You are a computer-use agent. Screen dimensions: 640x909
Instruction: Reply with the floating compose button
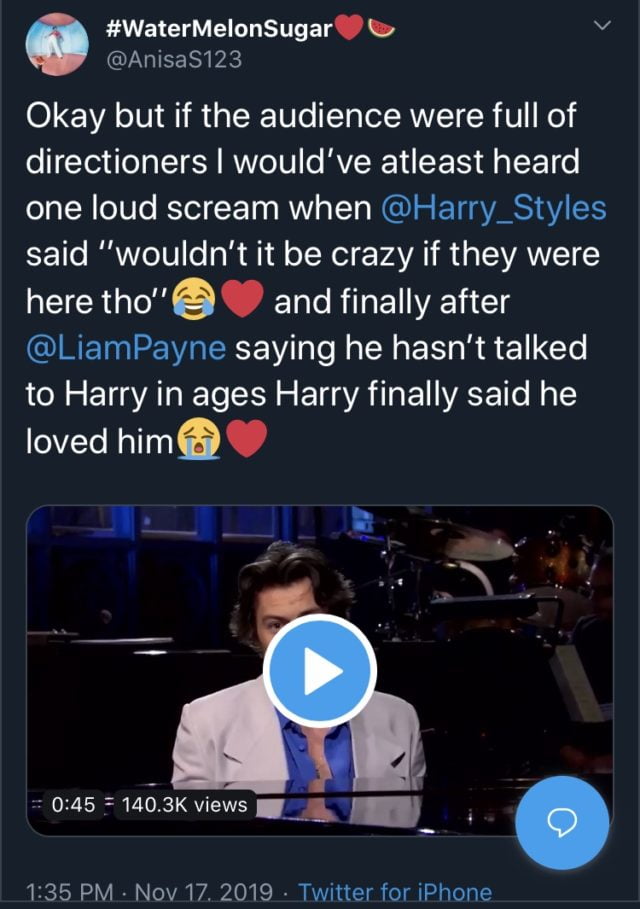tap(561, 821)
